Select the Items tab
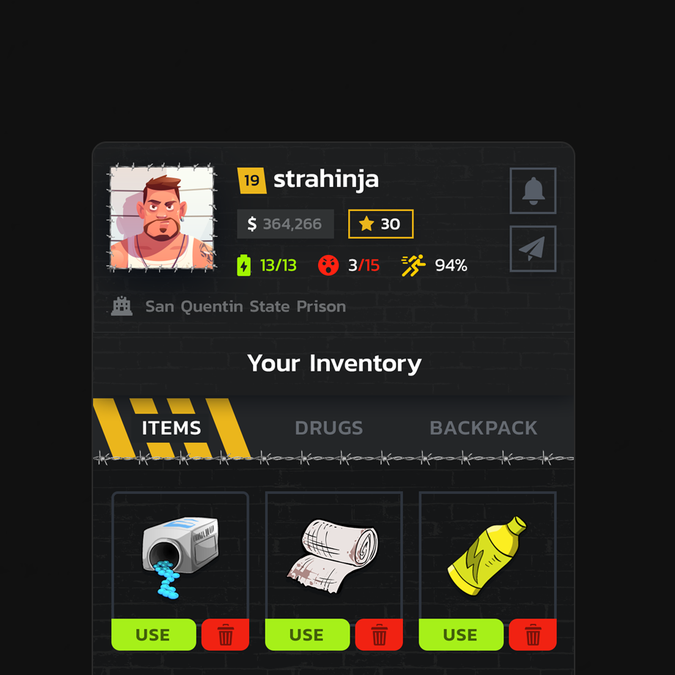This screenshot has height=675, width=675. [x=171, y=428]
